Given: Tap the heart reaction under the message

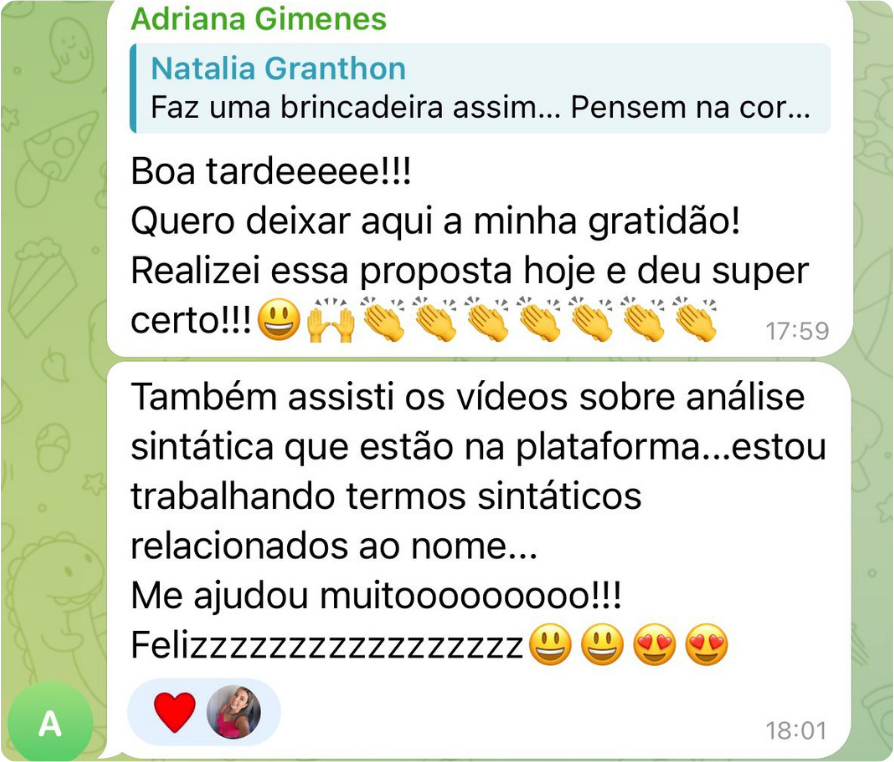Looking at the screenshot, I should point(176,712).
